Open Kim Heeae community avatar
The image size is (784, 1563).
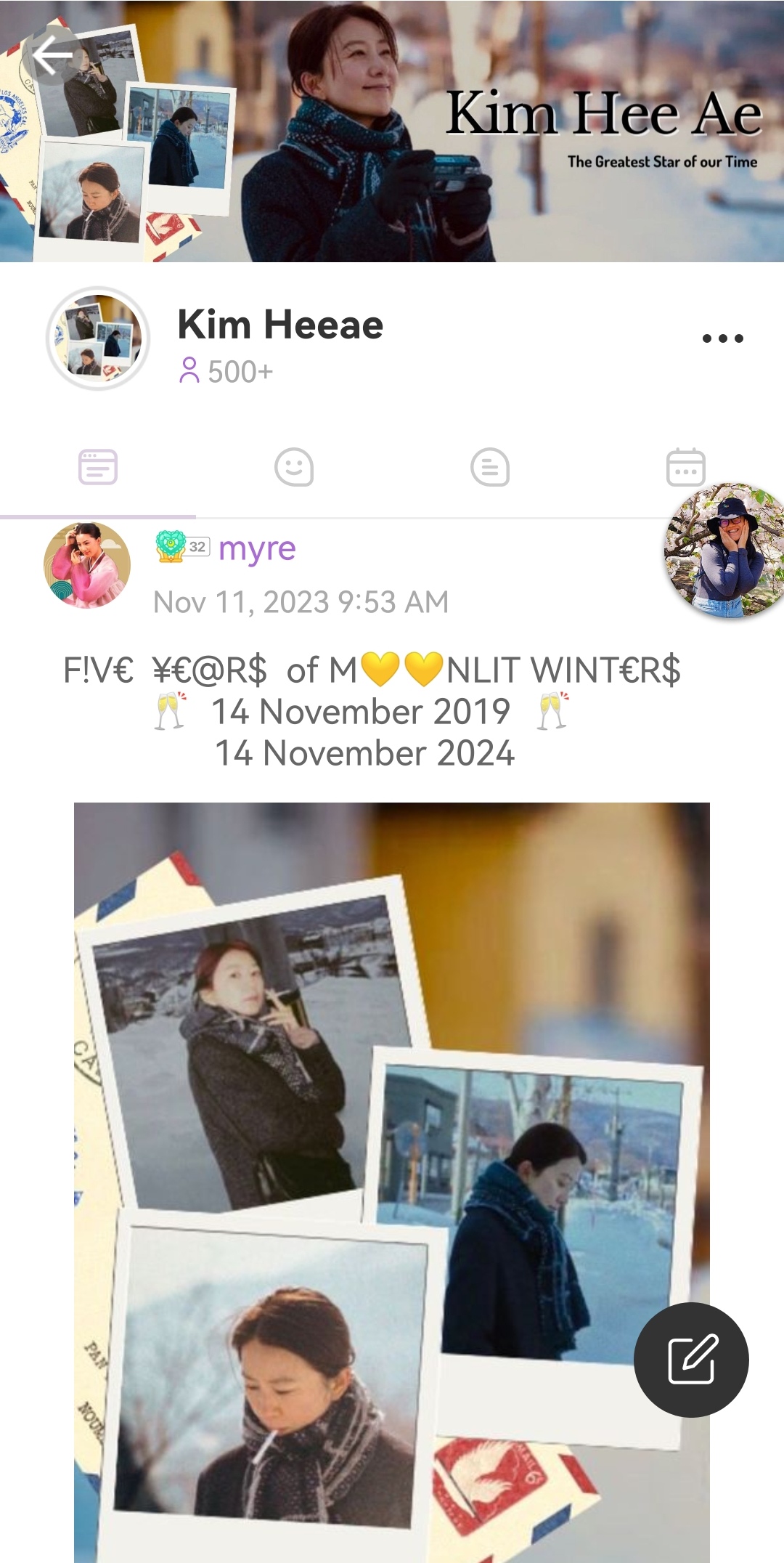[x=98, y=338]
